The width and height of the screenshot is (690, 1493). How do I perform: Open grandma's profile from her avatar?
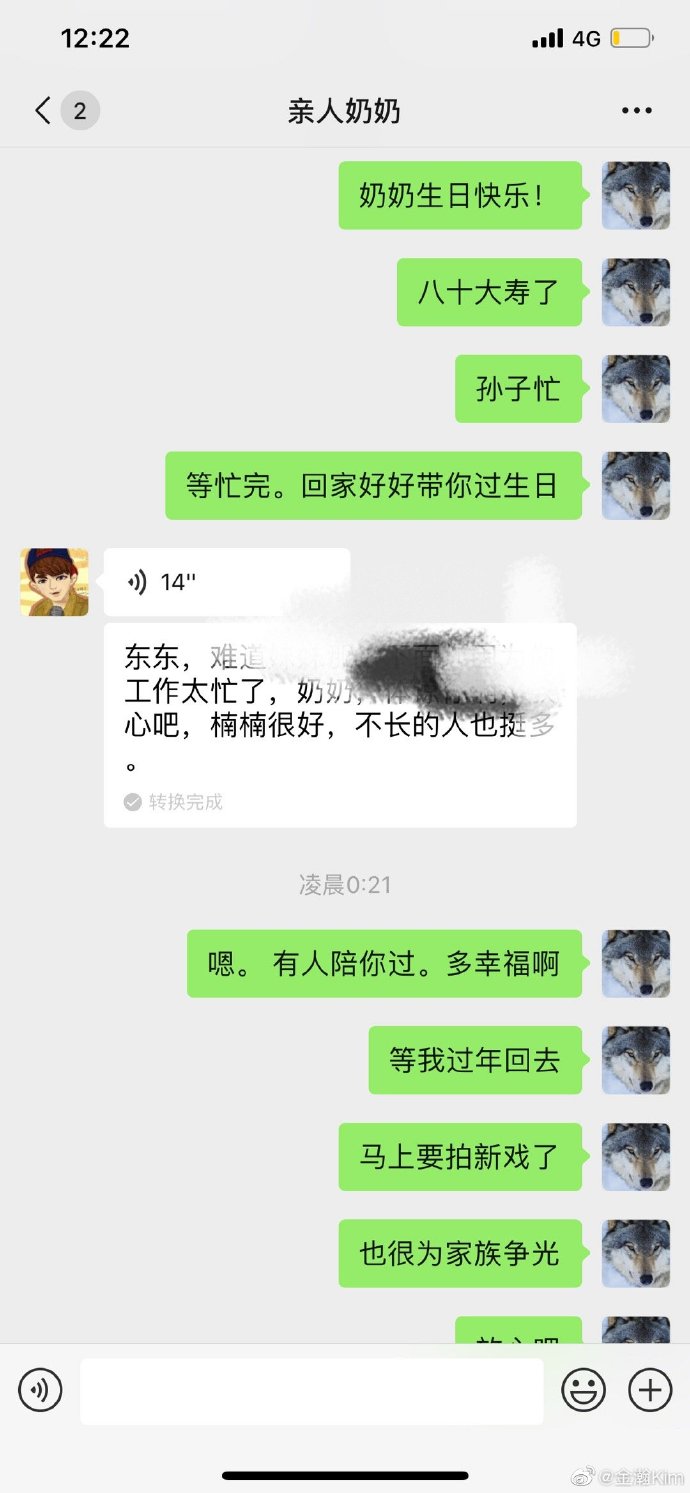[x=54, y=582]
